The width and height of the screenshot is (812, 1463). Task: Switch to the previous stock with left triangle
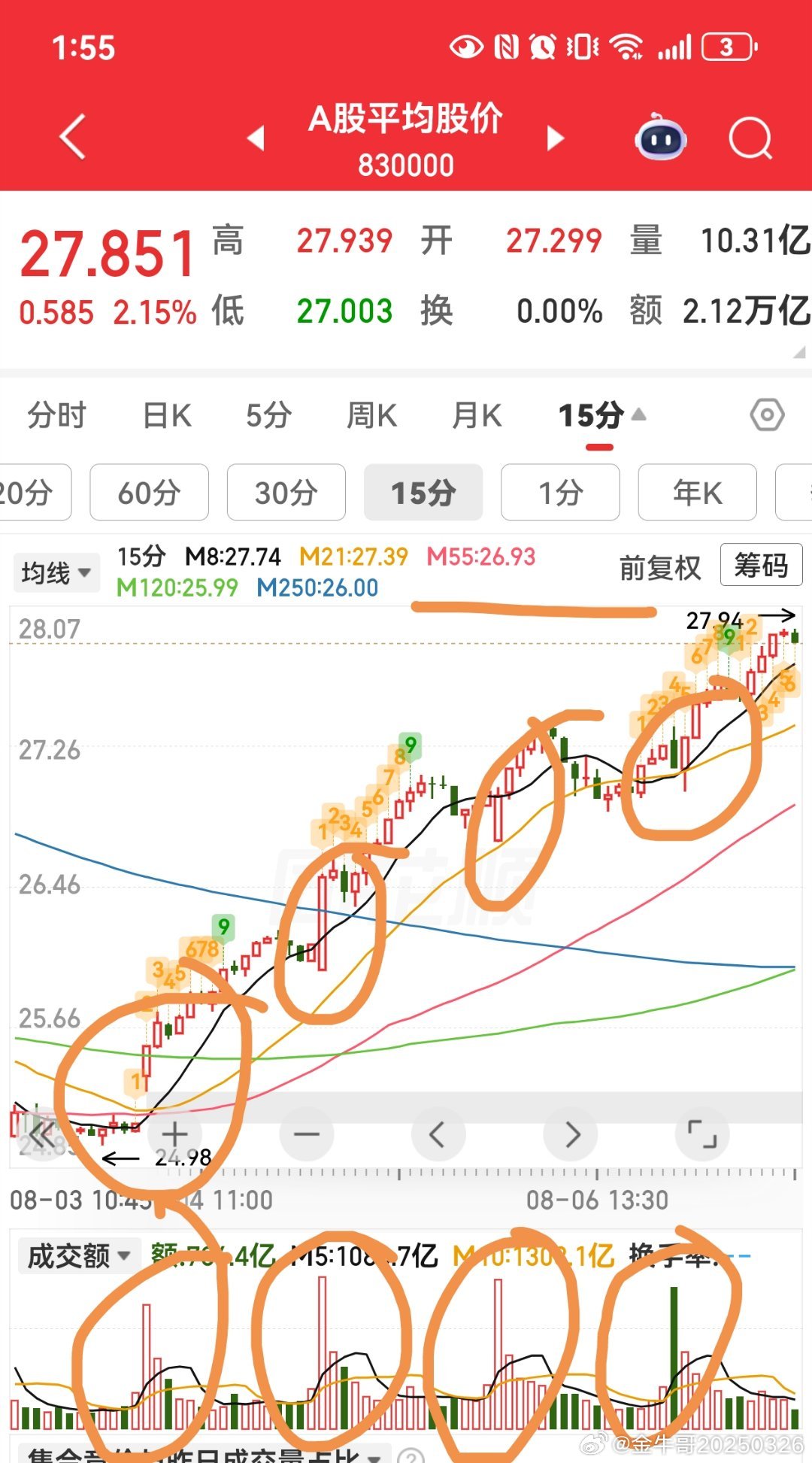(x=256, y=138)
